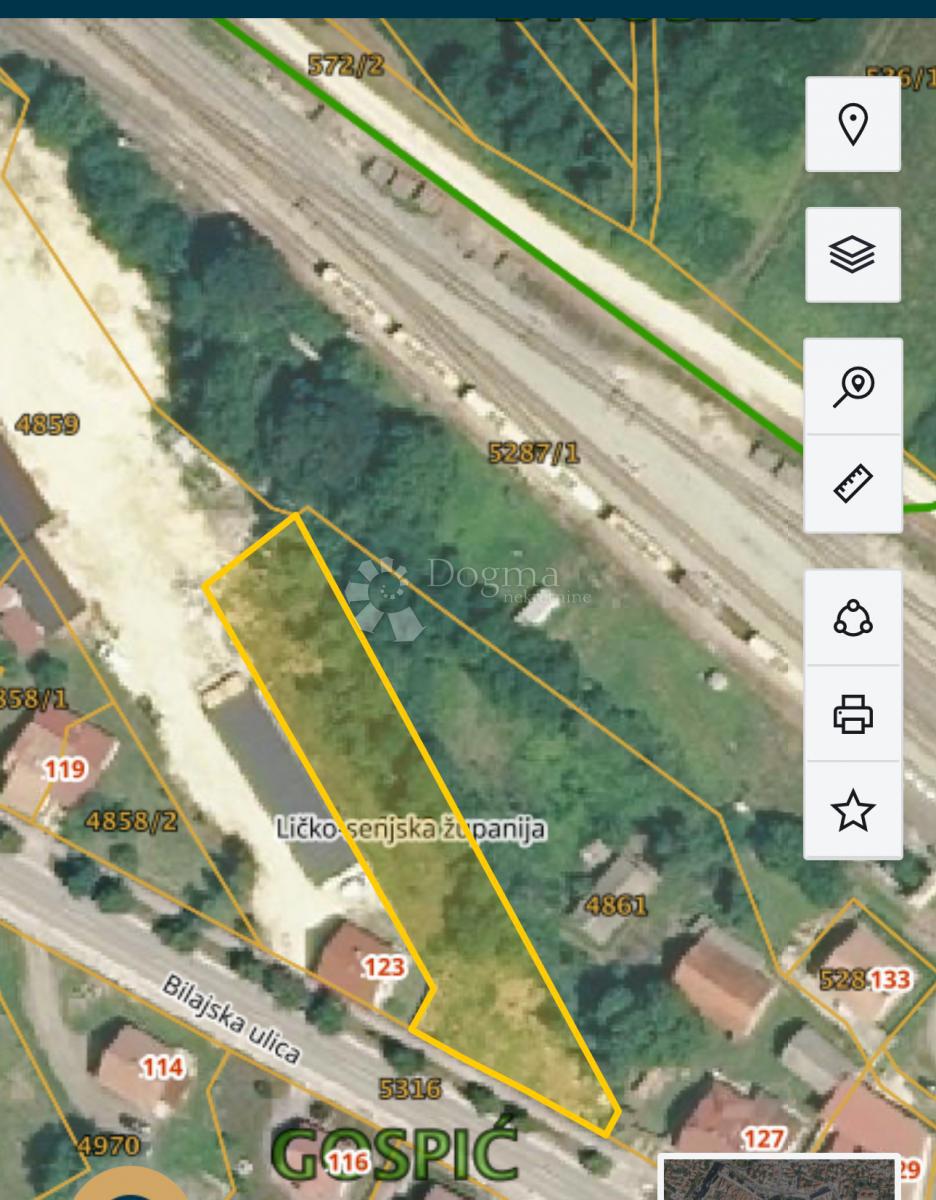Click parcel label 4861

[615, 904]
